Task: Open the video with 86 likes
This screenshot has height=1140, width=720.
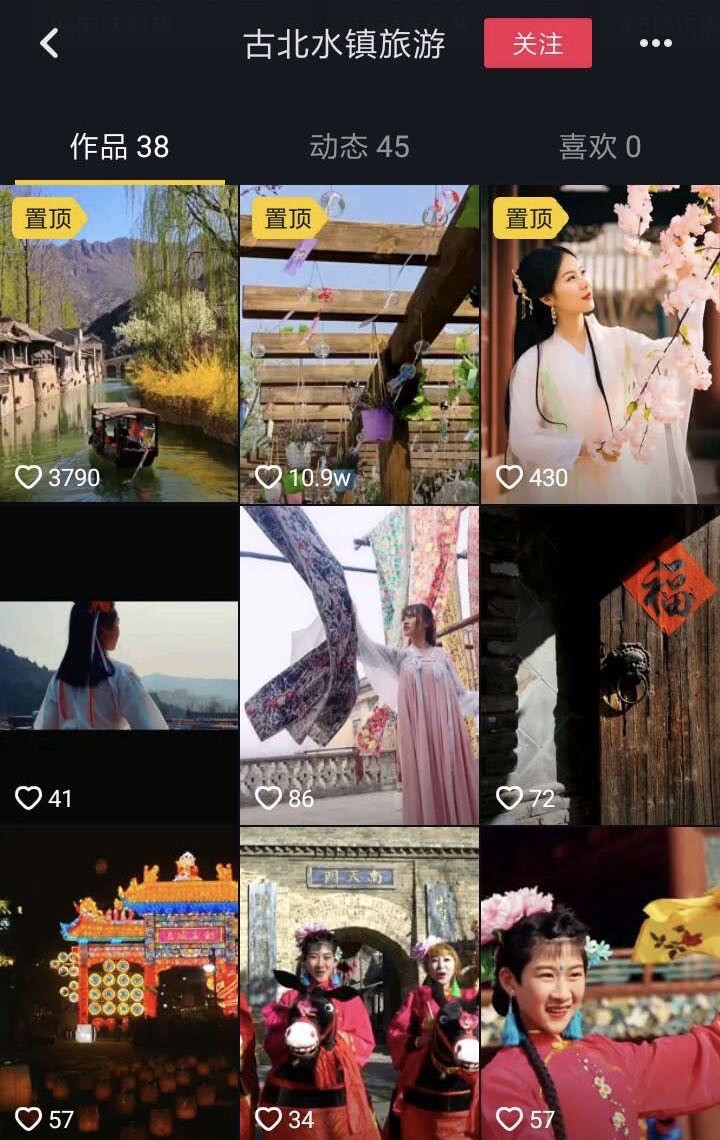Action: (x=359, y=665)
